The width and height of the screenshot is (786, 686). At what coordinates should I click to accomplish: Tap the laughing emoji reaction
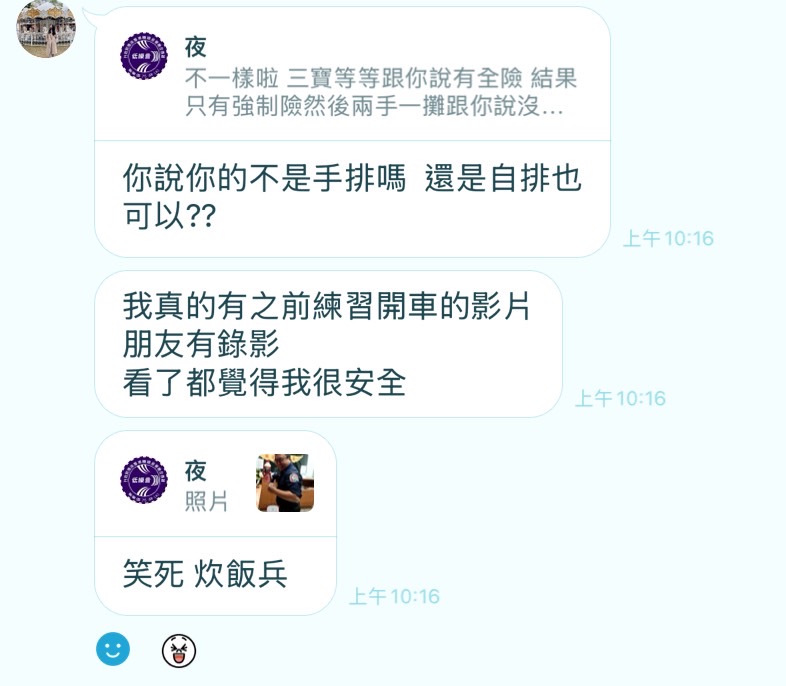pos(179,651)
